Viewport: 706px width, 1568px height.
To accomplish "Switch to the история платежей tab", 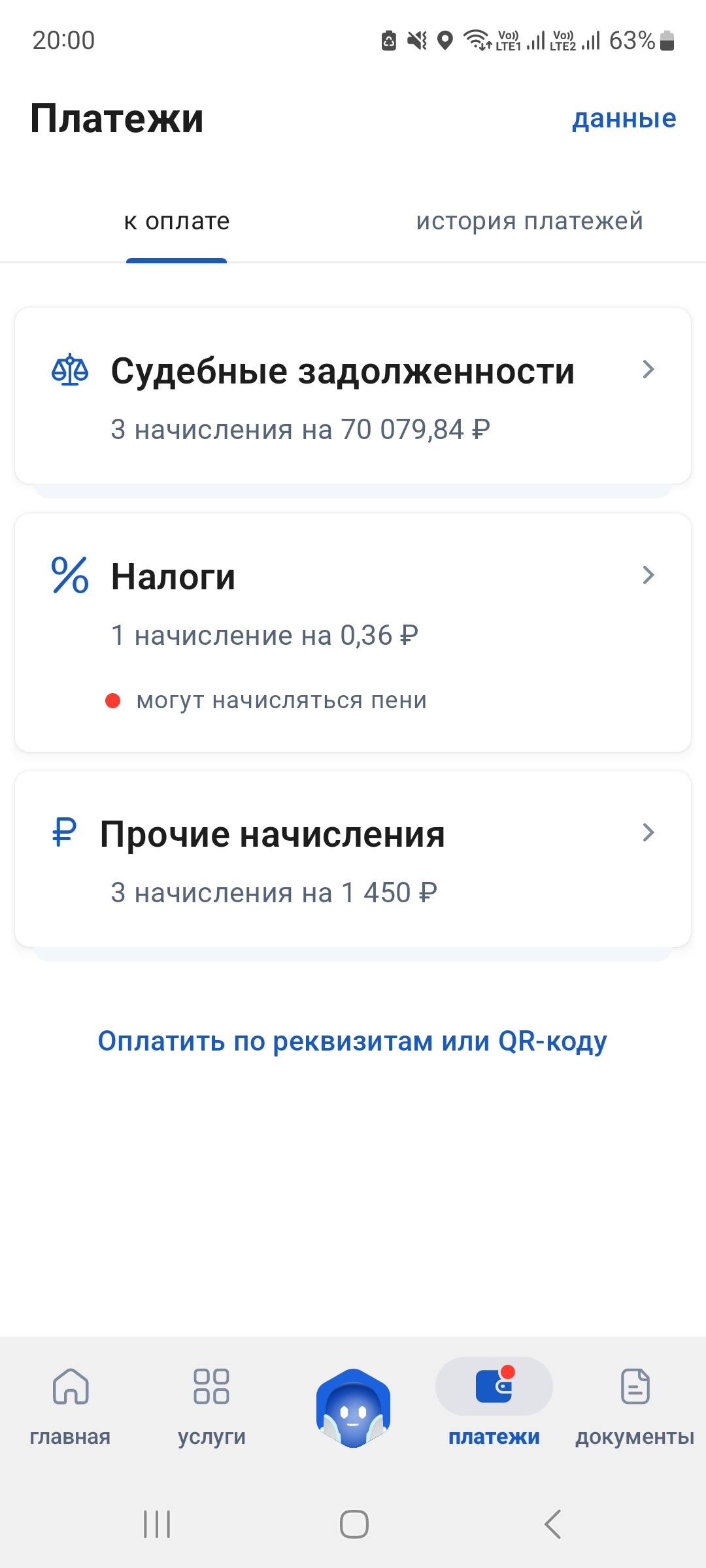I will click(x=529, y=221).
